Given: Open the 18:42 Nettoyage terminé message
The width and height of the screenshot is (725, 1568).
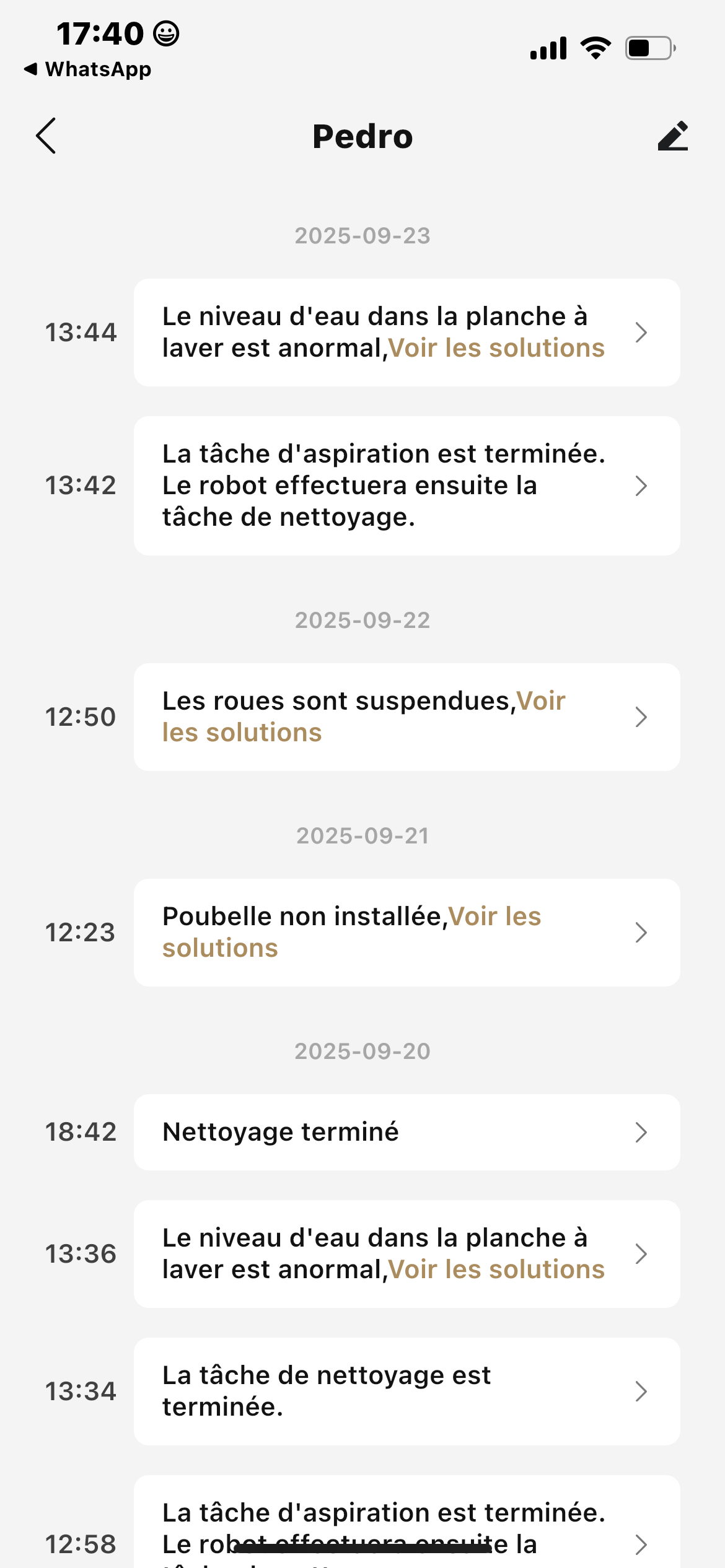Looking at the screenshot, I should 406,1132.
